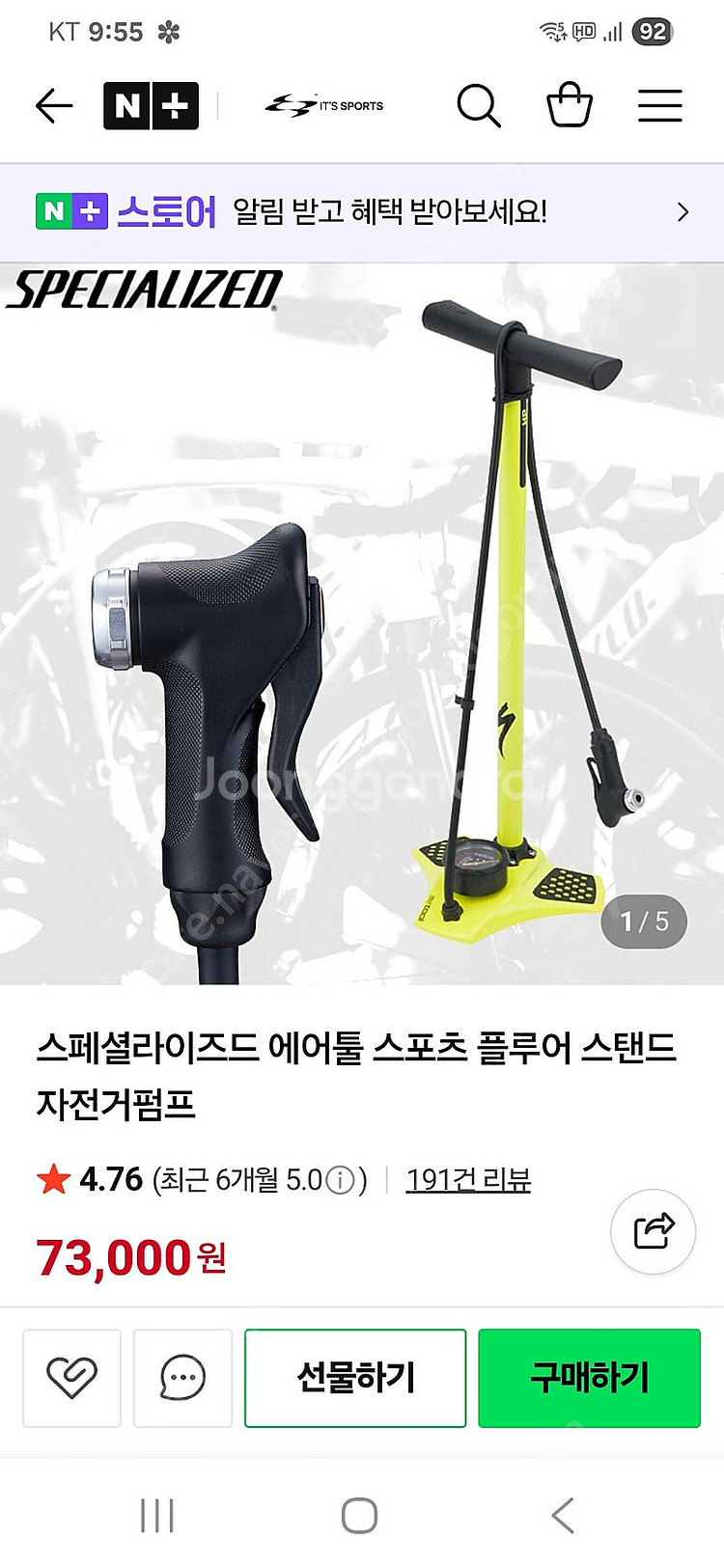
Task: Open the IT'S SPORTS store page
Action: [324, 105]
